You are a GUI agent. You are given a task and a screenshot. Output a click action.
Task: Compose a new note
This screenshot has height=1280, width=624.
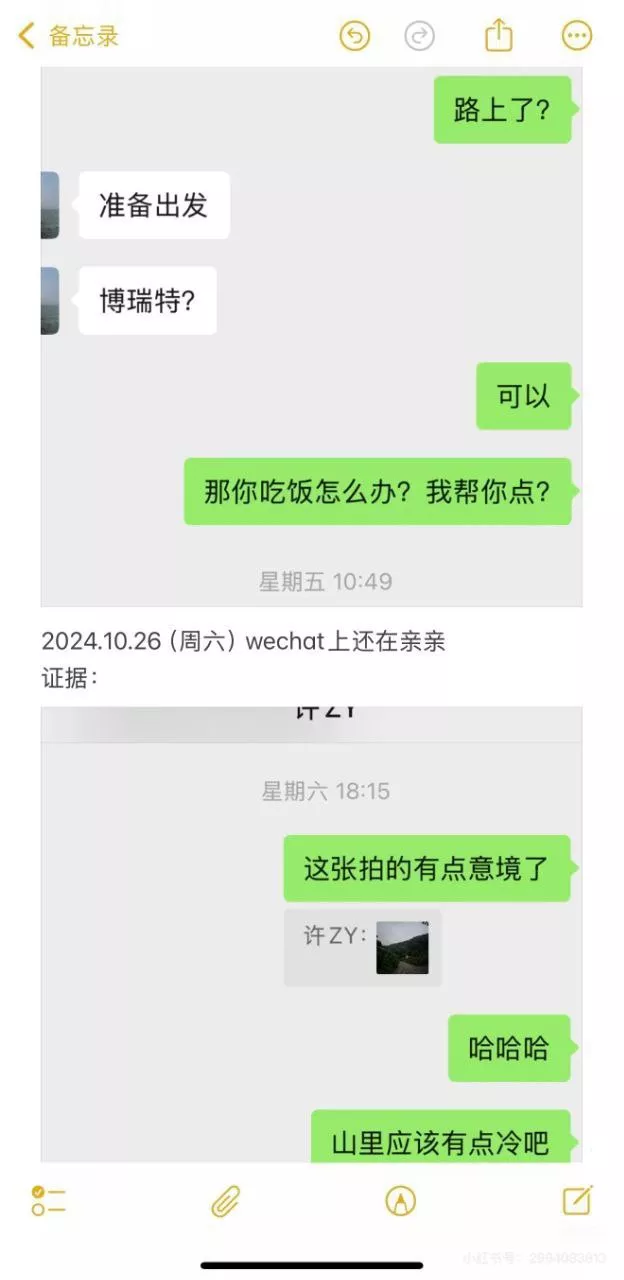tap(577, 1199)
